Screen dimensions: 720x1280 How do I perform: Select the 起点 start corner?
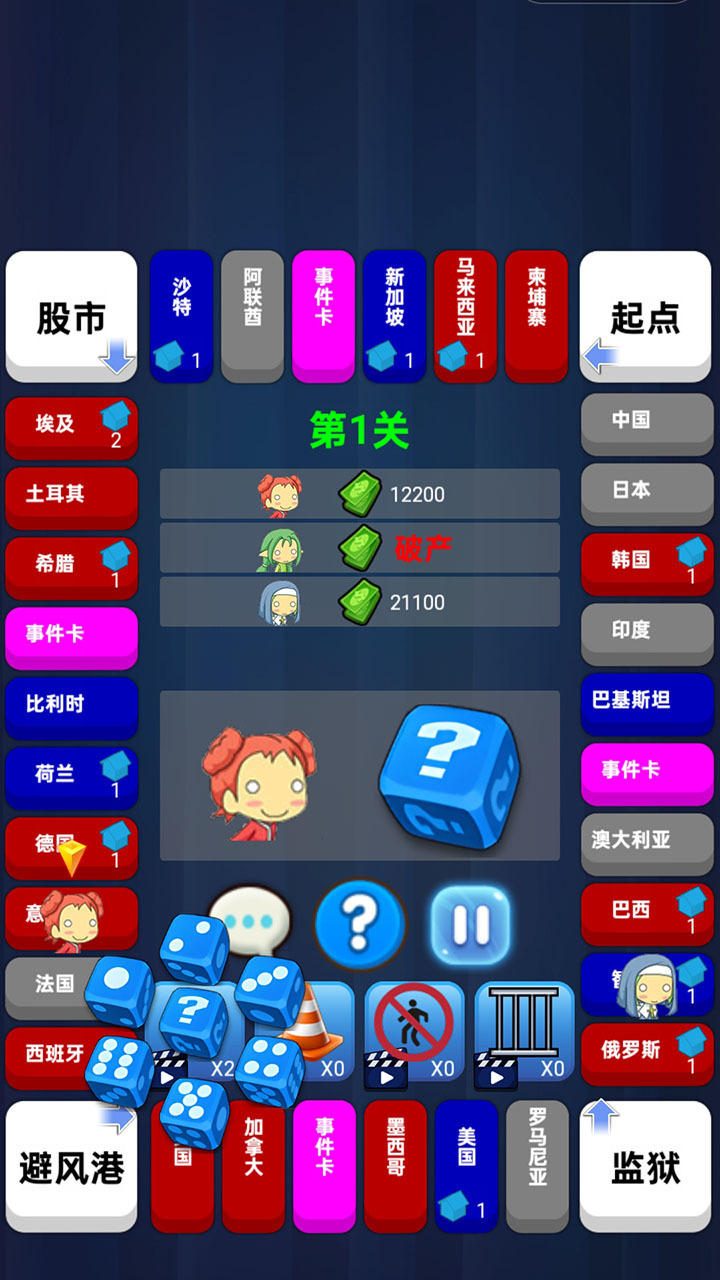click(x=645, y=315)
